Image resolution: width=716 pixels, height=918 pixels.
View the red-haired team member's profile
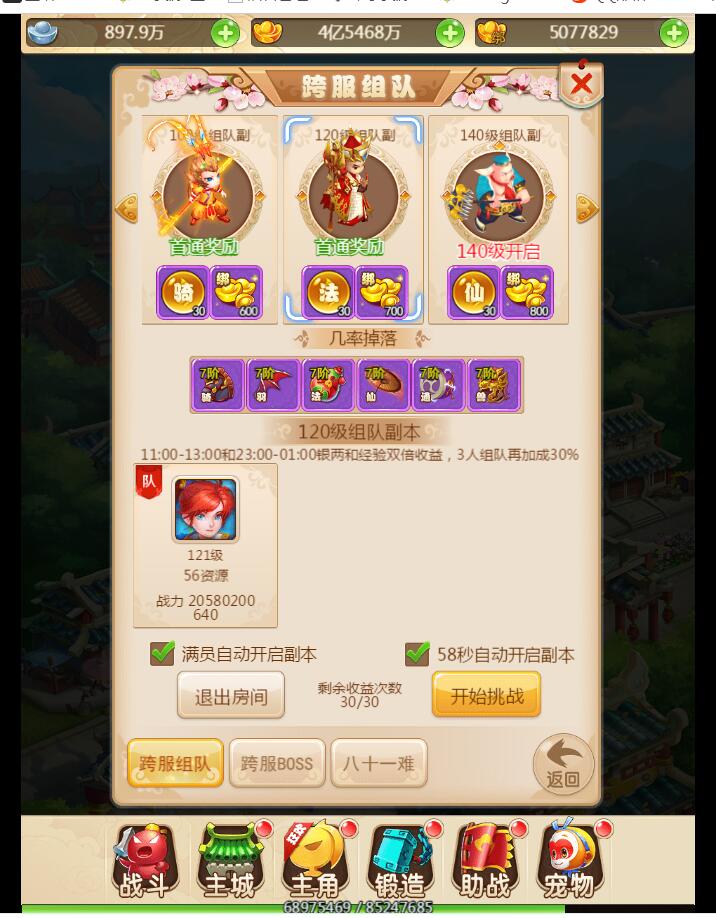205,510
